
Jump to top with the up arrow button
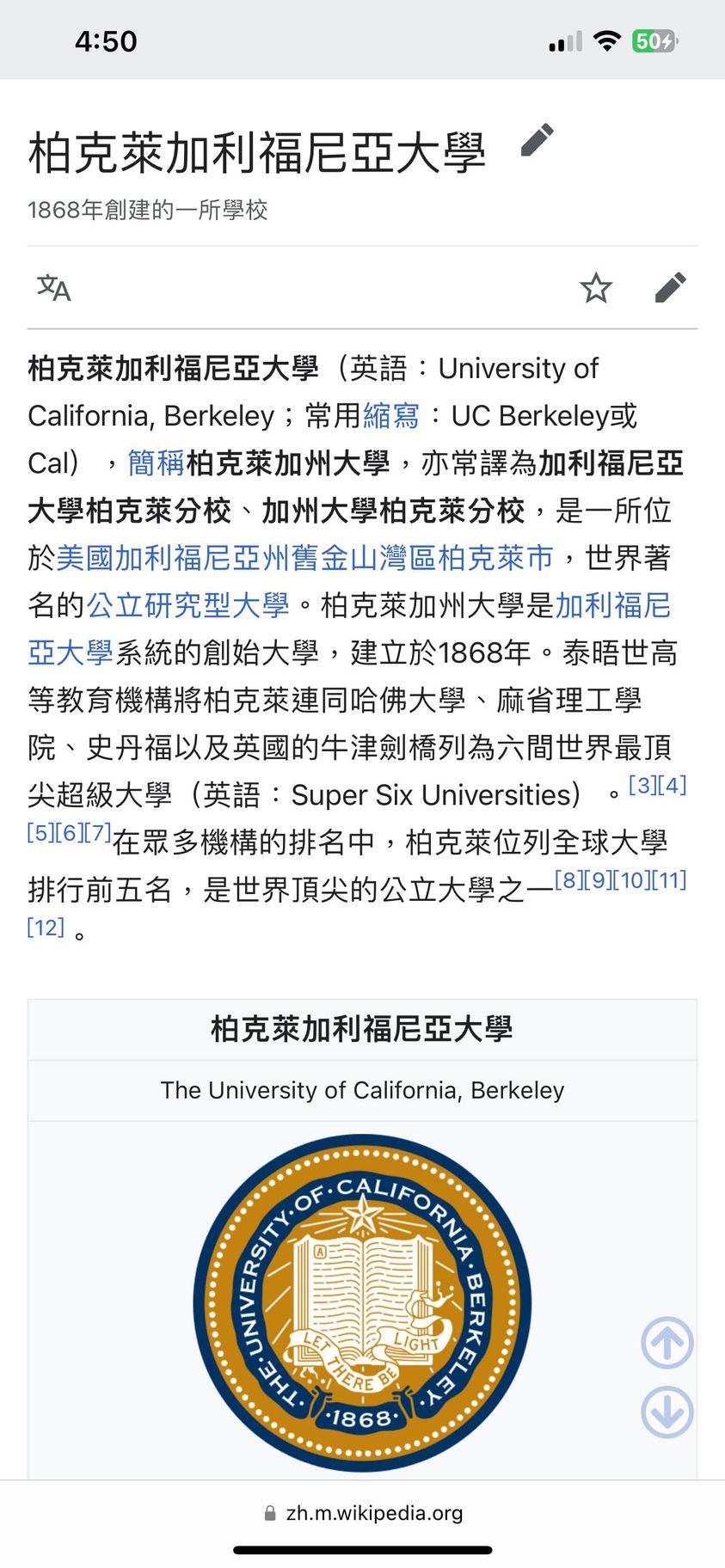(x=667, y=1343)
